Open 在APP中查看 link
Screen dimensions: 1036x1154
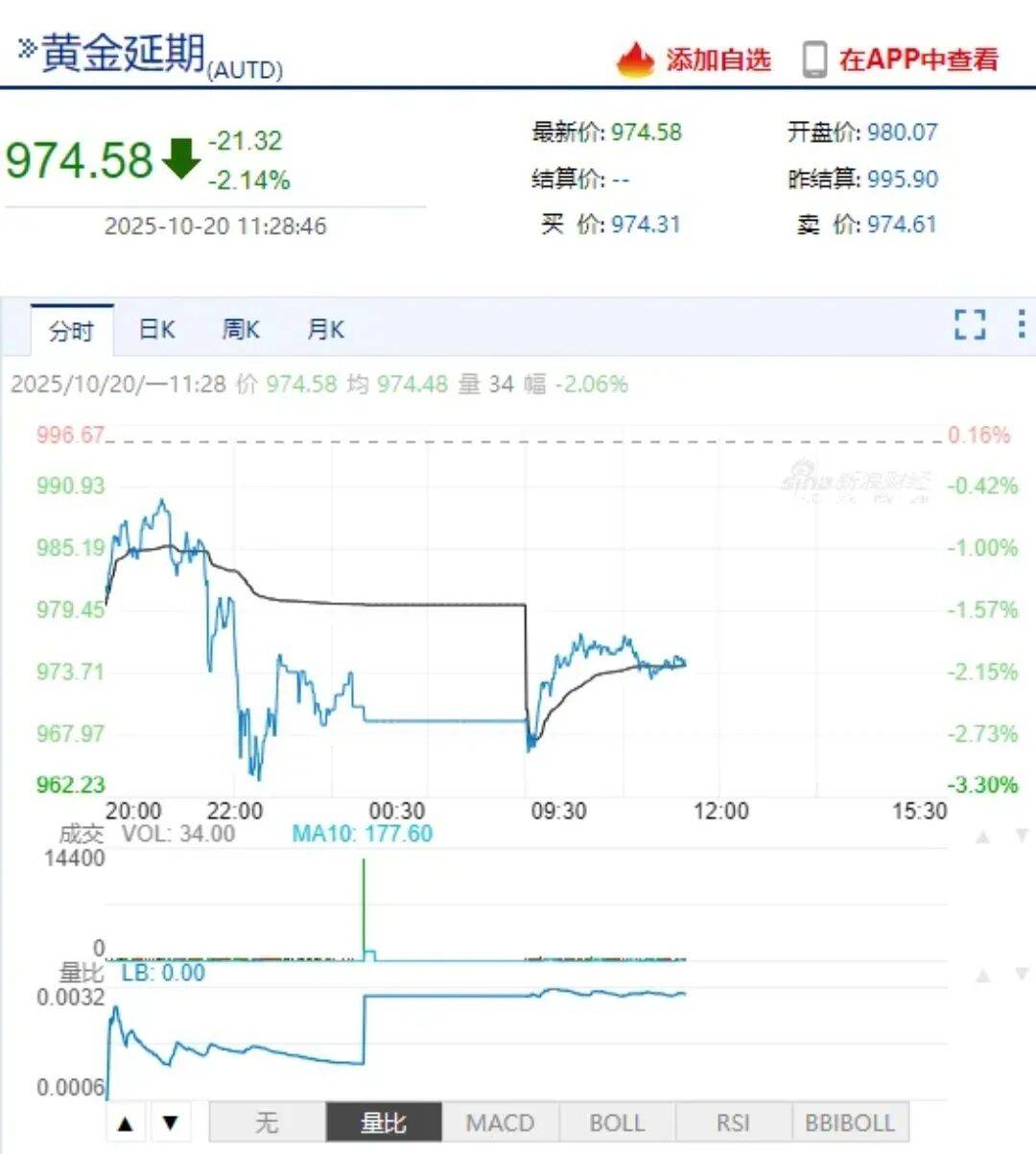(901, 59)
